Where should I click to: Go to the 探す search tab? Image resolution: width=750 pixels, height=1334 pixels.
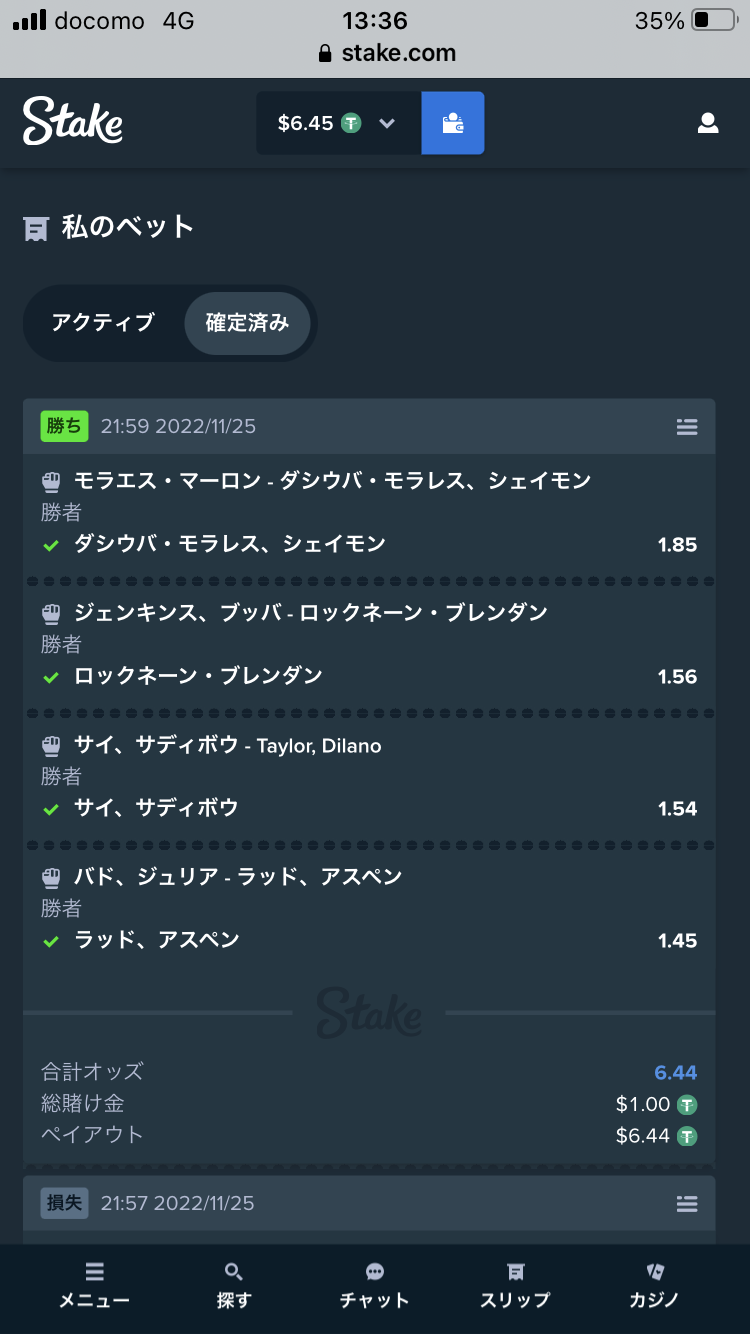pyautogui.click(x=234, y=1285)
